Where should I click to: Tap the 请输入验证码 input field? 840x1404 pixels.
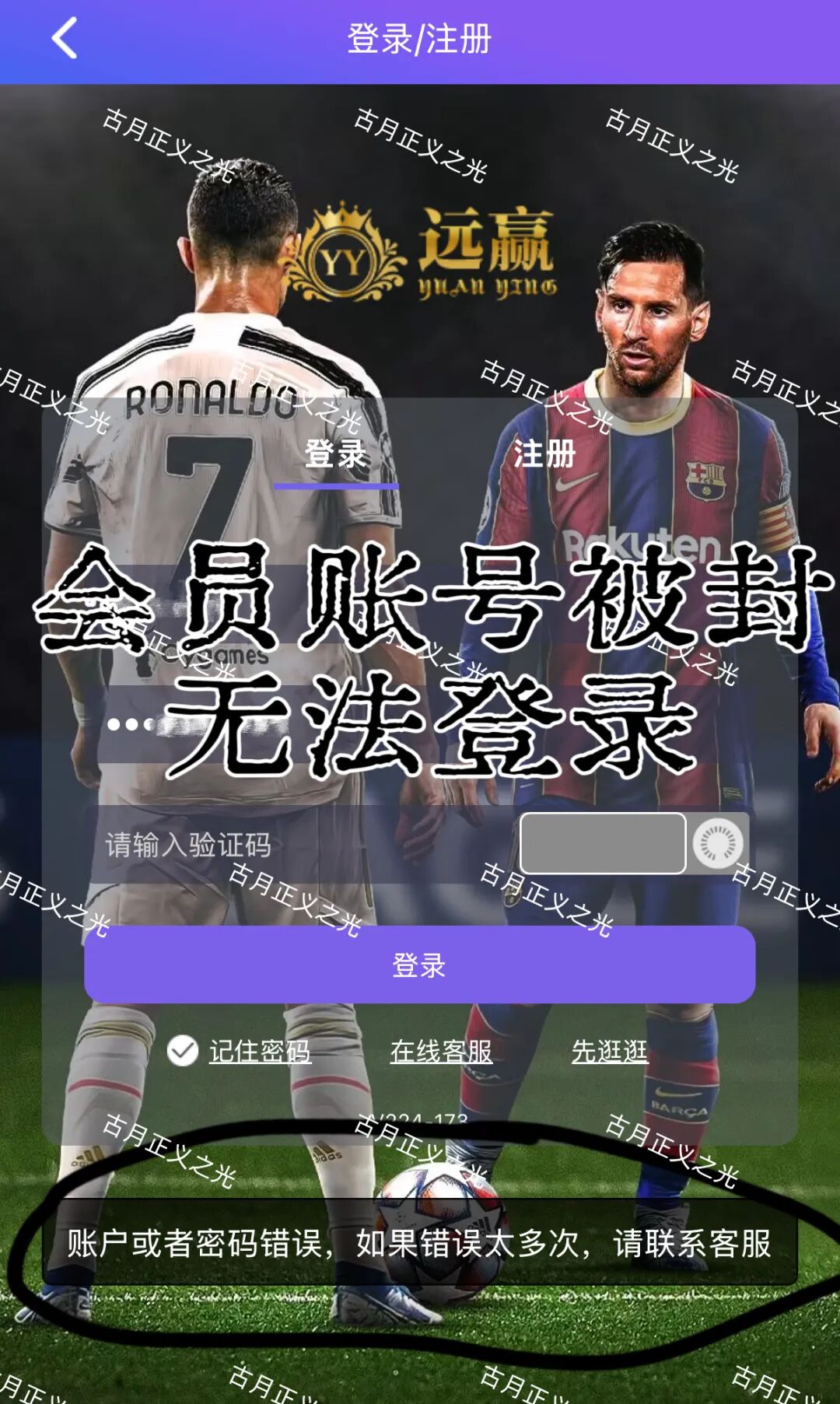coord(296,845)
